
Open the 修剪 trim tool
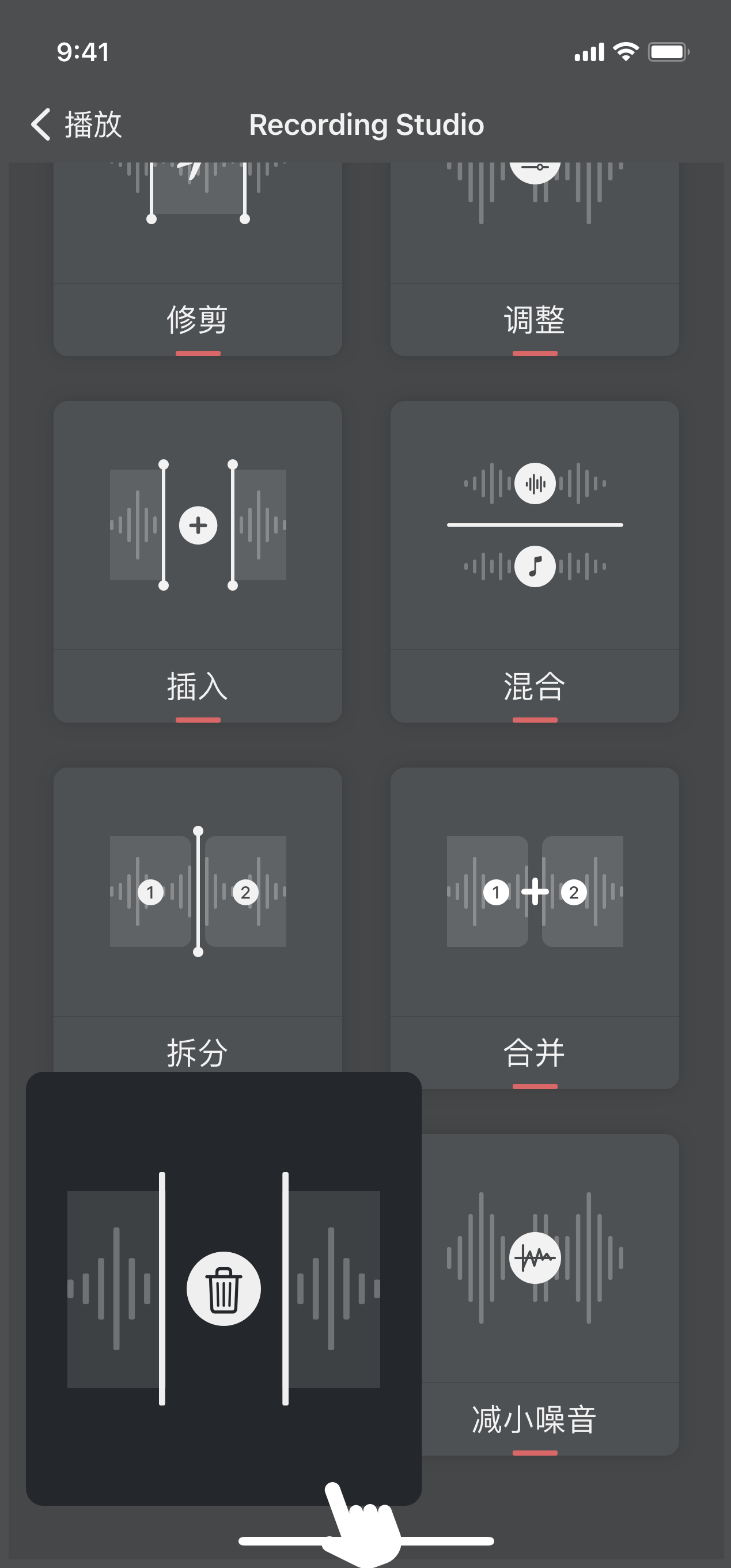tap(197, 262)
